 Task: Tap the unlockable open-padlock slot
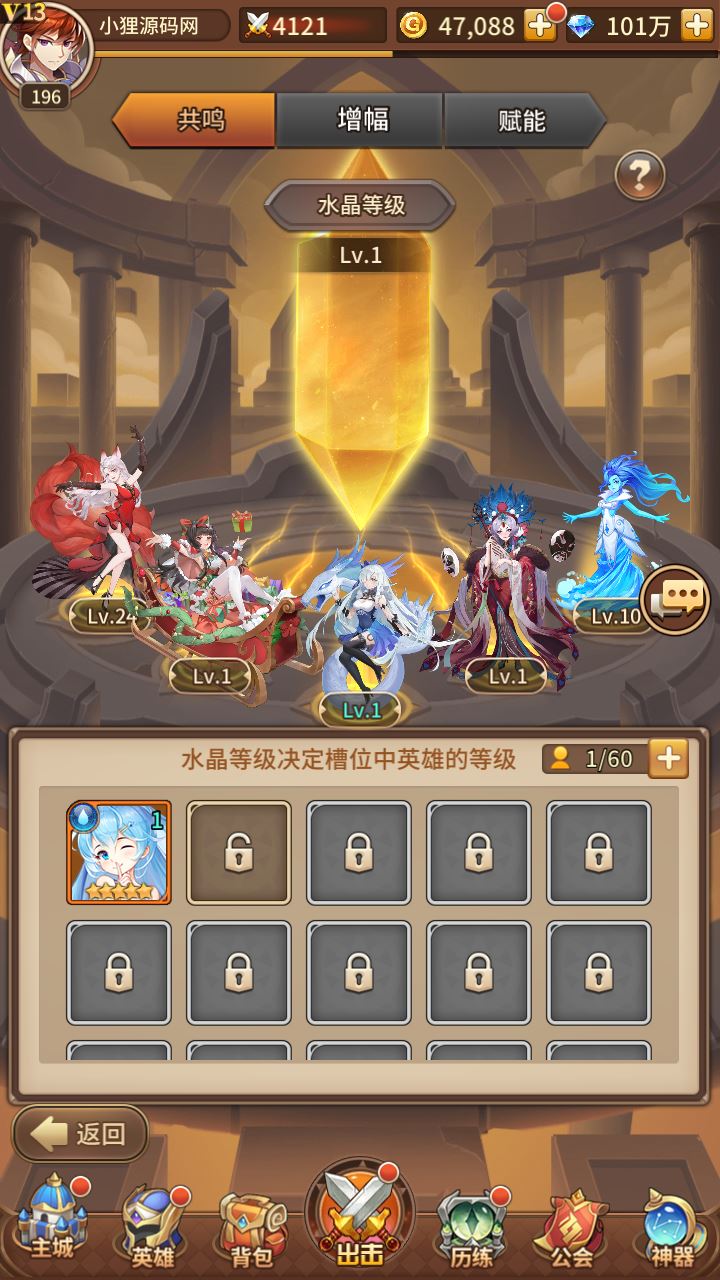click(239, 852)
